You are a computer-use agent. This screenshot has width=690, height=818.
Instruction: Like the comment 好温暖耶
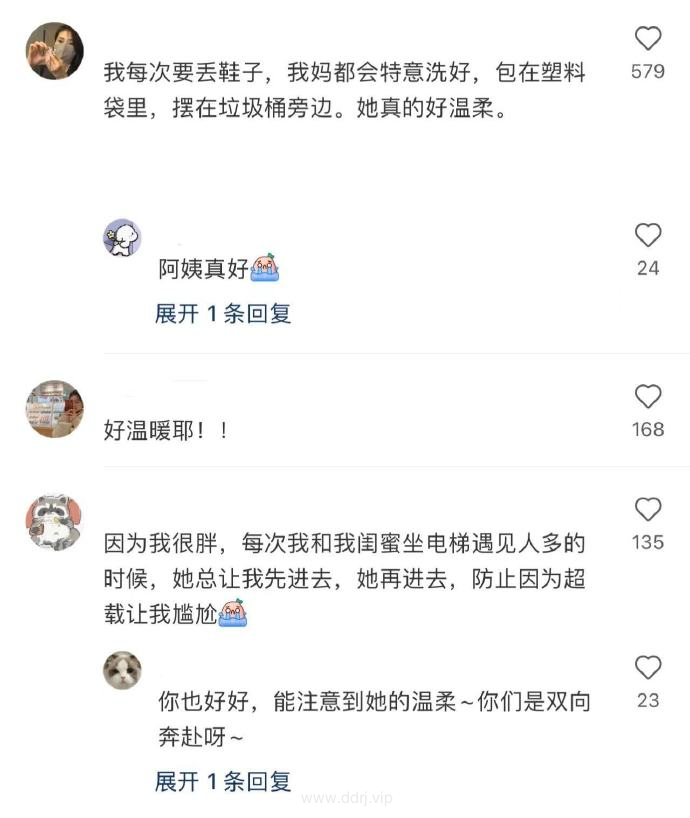coord(648,397)
